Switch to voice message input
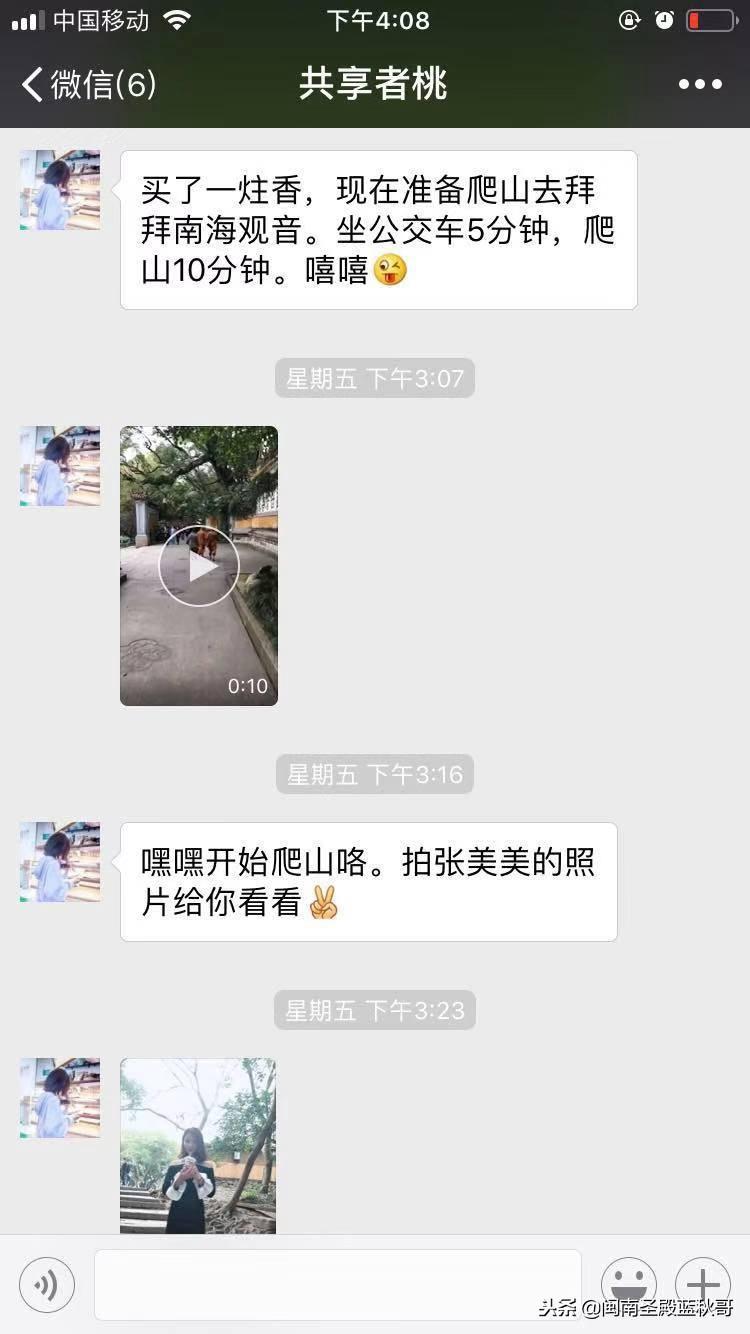 point(47,1285)
